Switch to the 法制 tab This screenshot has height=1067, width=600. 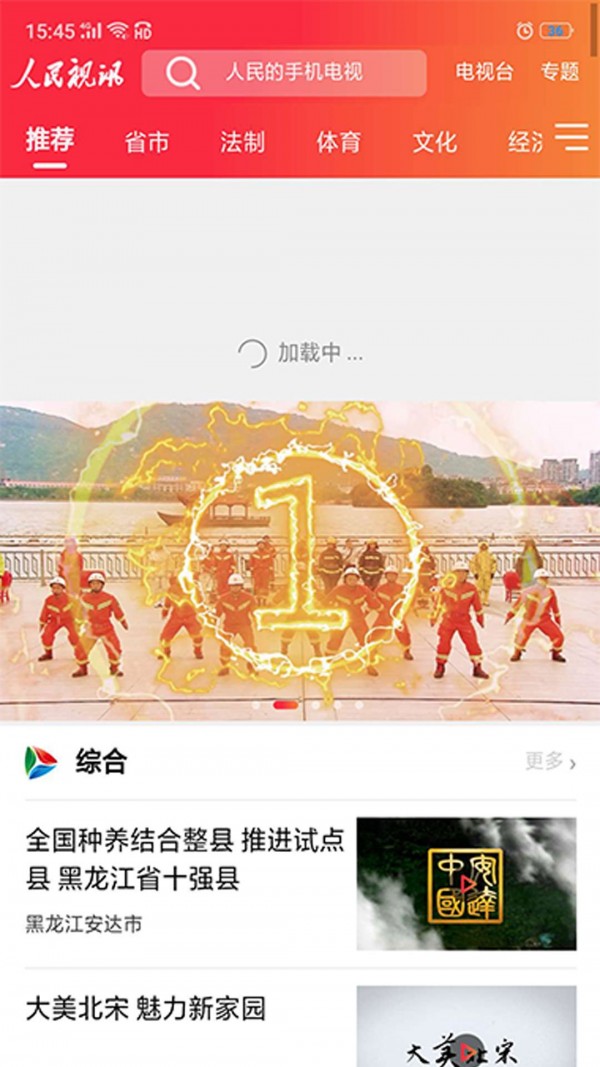[242, 142]
